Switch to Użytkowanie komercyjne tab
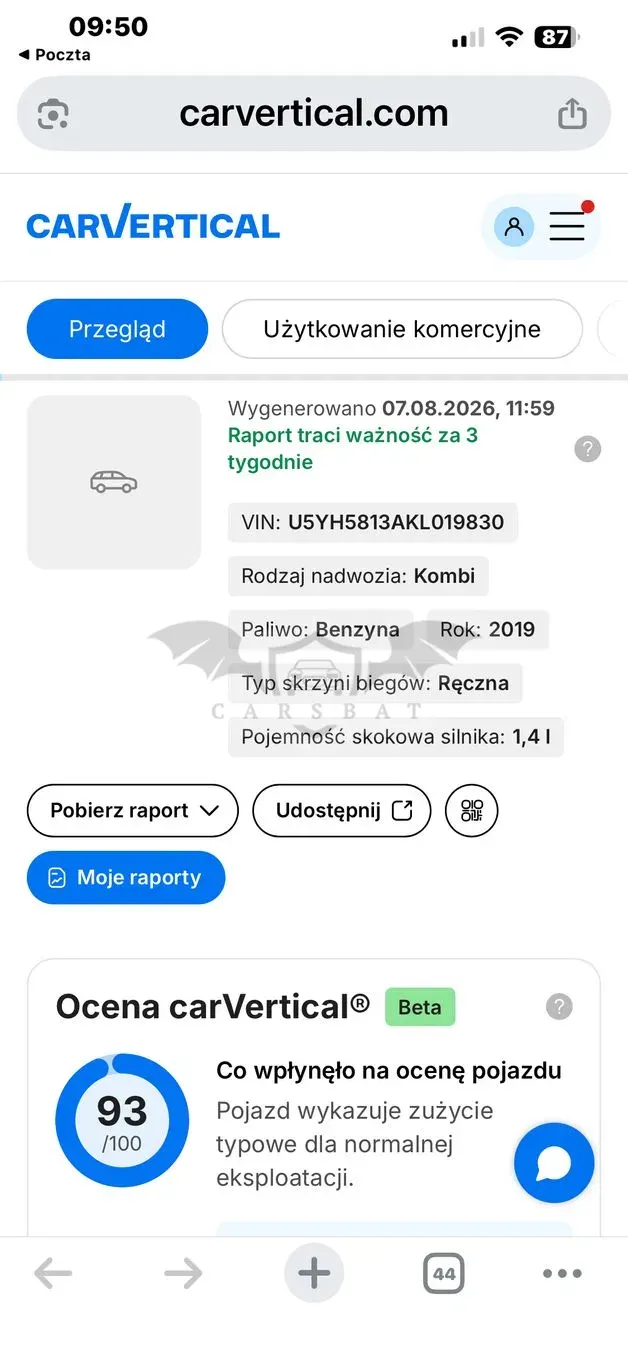Image resolution: width=628 pixels, height=1360 pixels. click(402, 329)
